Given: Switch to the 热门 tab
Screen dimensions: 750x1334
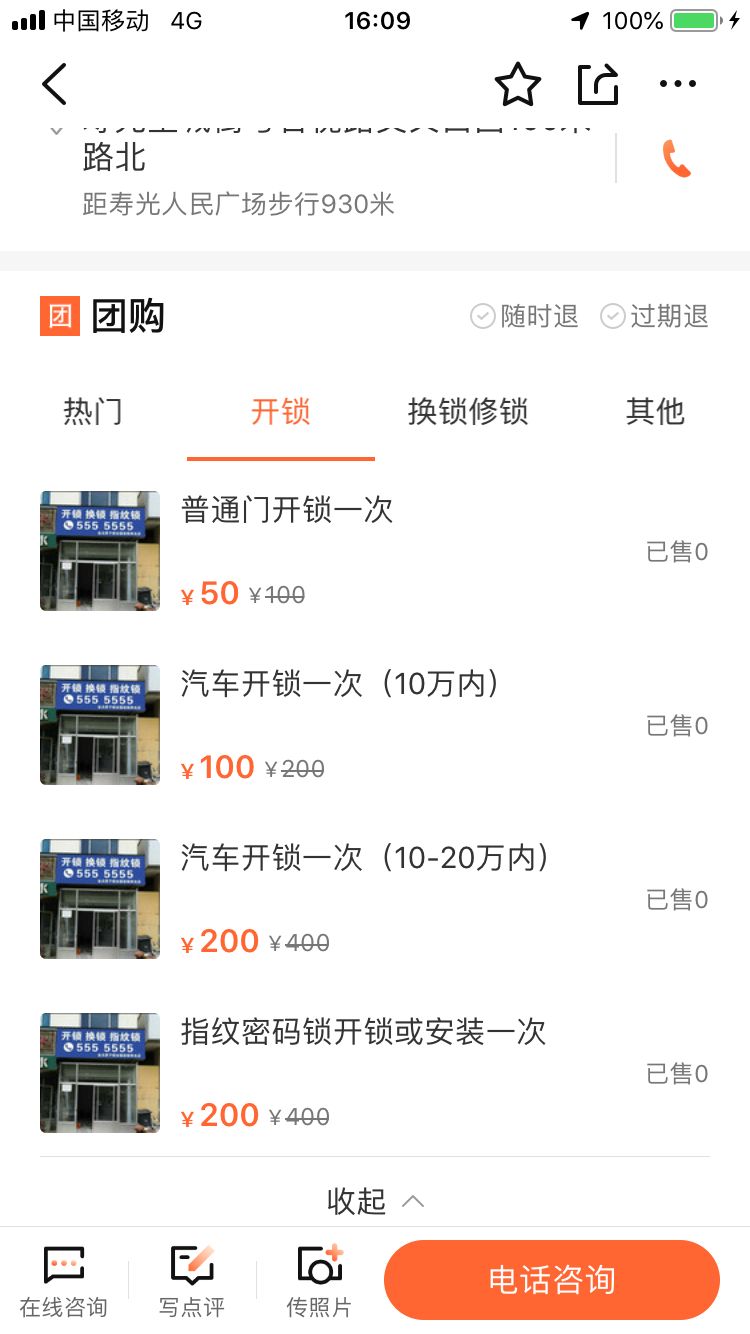Looking at the screenshot, I should tap(93, 412).
